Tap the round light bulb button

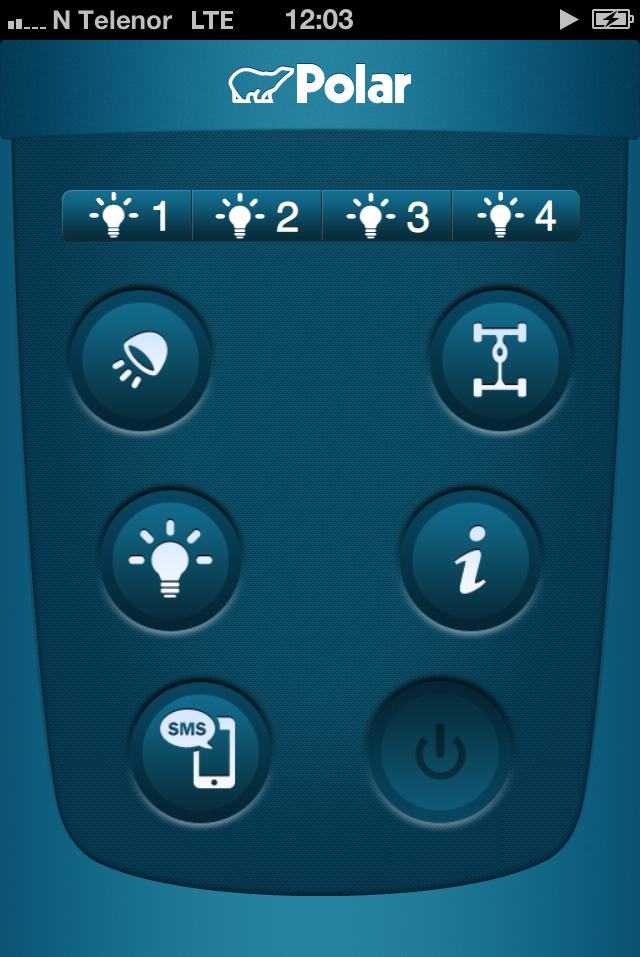pos(170,559)
